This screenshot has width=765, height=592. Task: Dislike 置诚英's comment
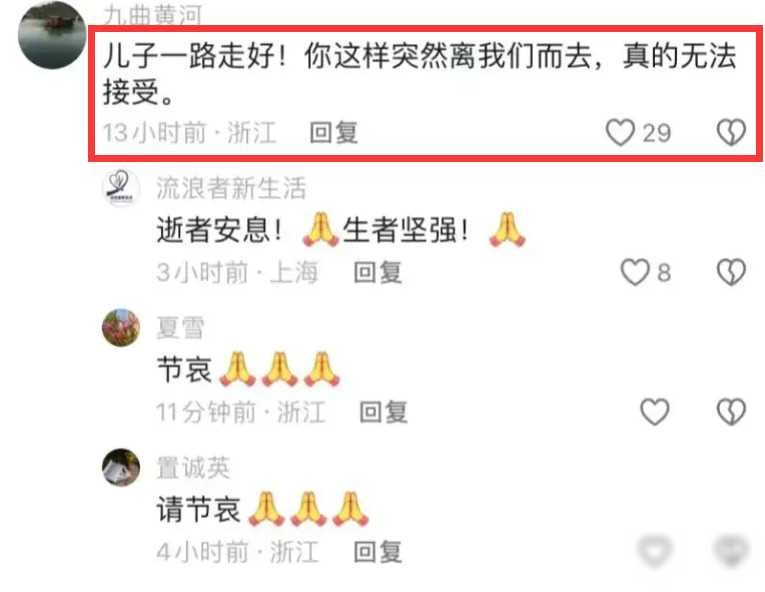[x=732, y=550]
